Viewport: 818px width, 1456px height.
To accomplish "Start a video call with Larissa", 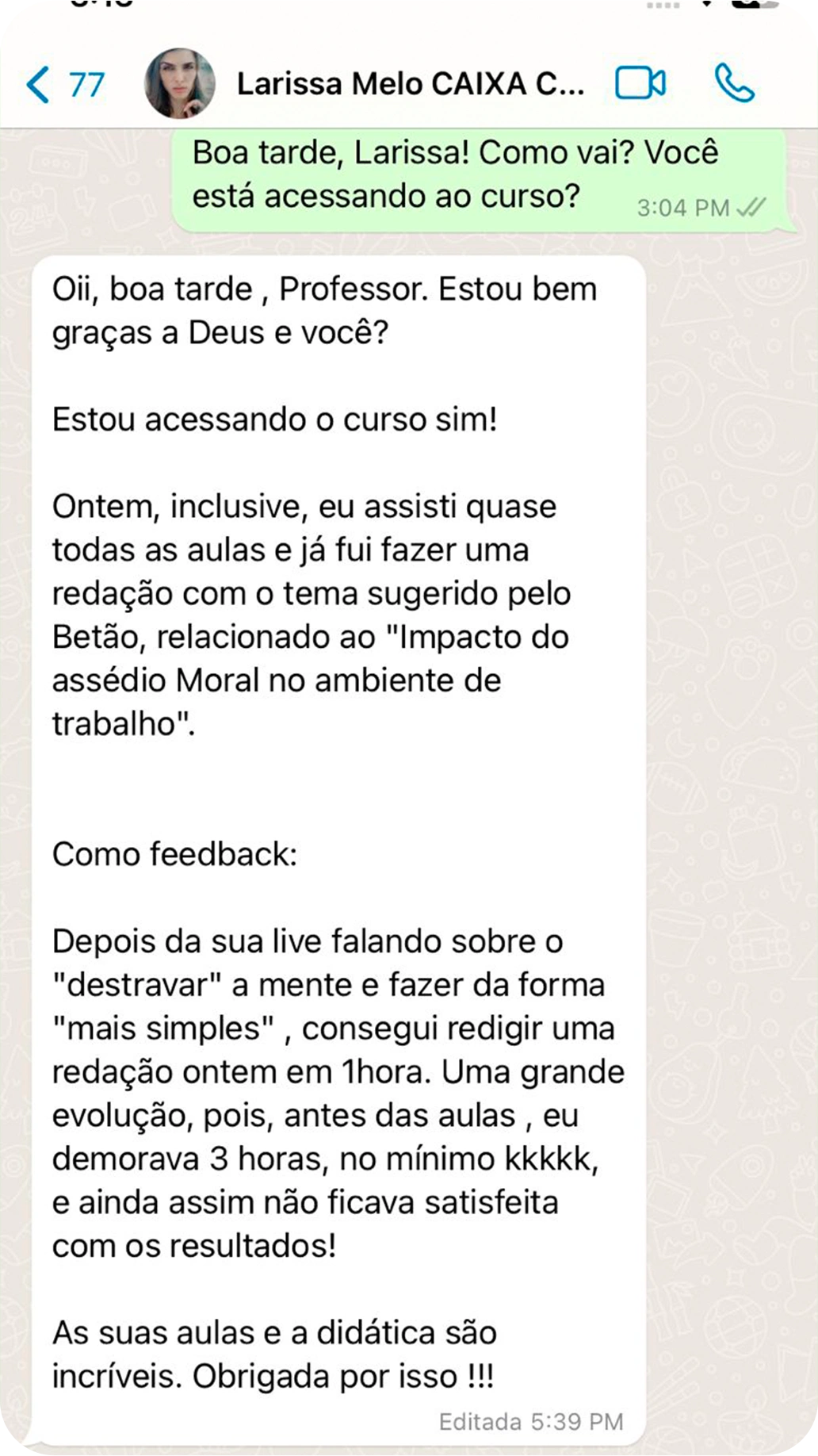I will (640, 83).
